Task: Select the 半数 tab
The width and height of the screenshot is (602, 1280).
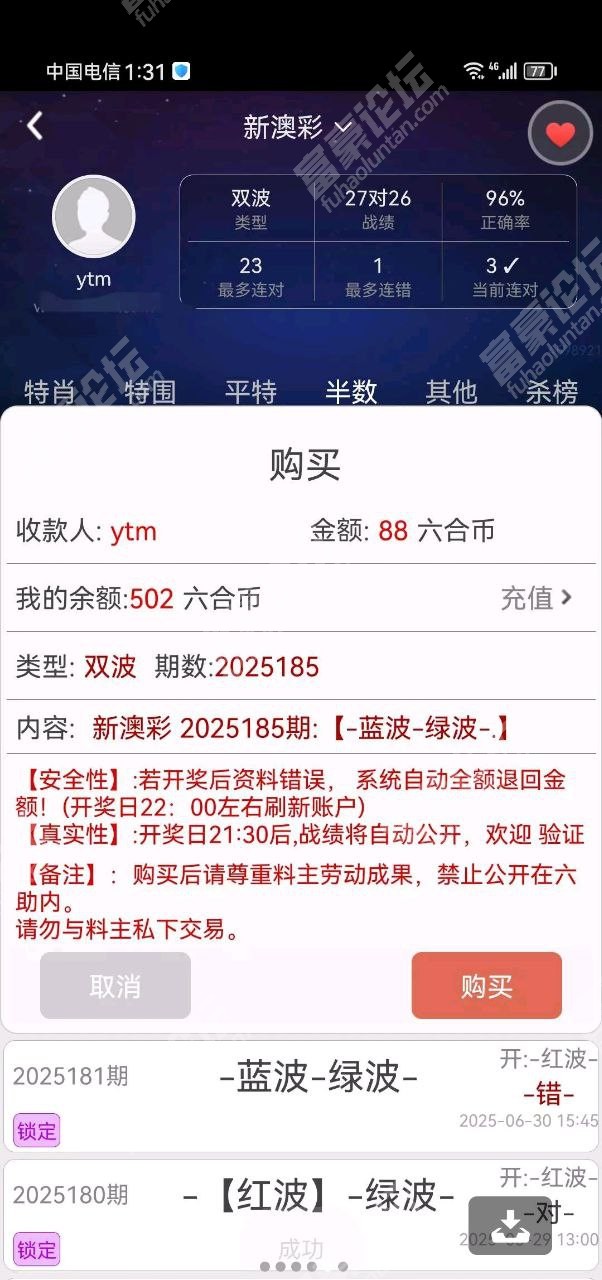Action: tap(351, 391)
